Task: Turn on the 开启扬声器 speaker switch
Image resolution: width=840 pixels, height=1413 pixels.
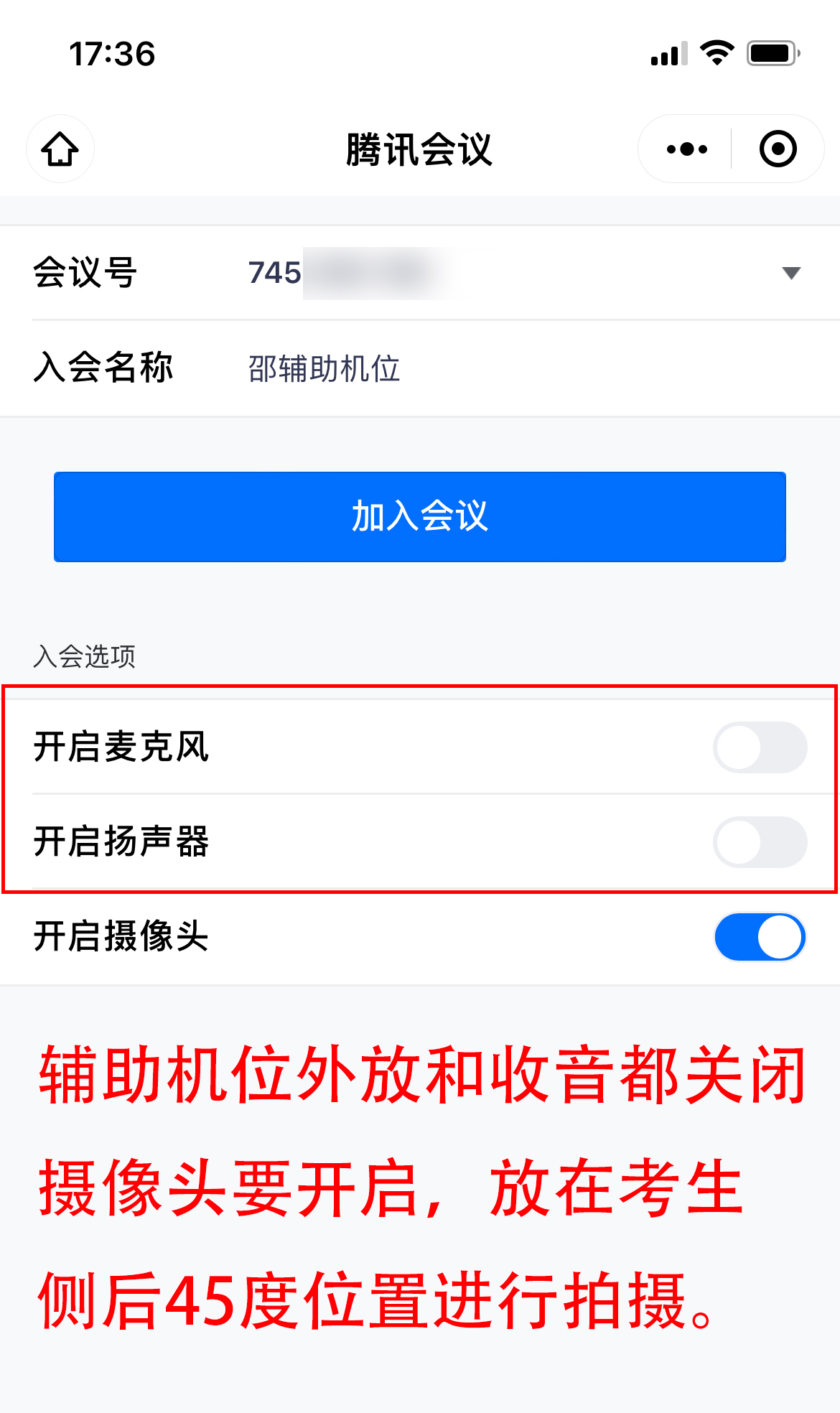Action: click(760, 842)
